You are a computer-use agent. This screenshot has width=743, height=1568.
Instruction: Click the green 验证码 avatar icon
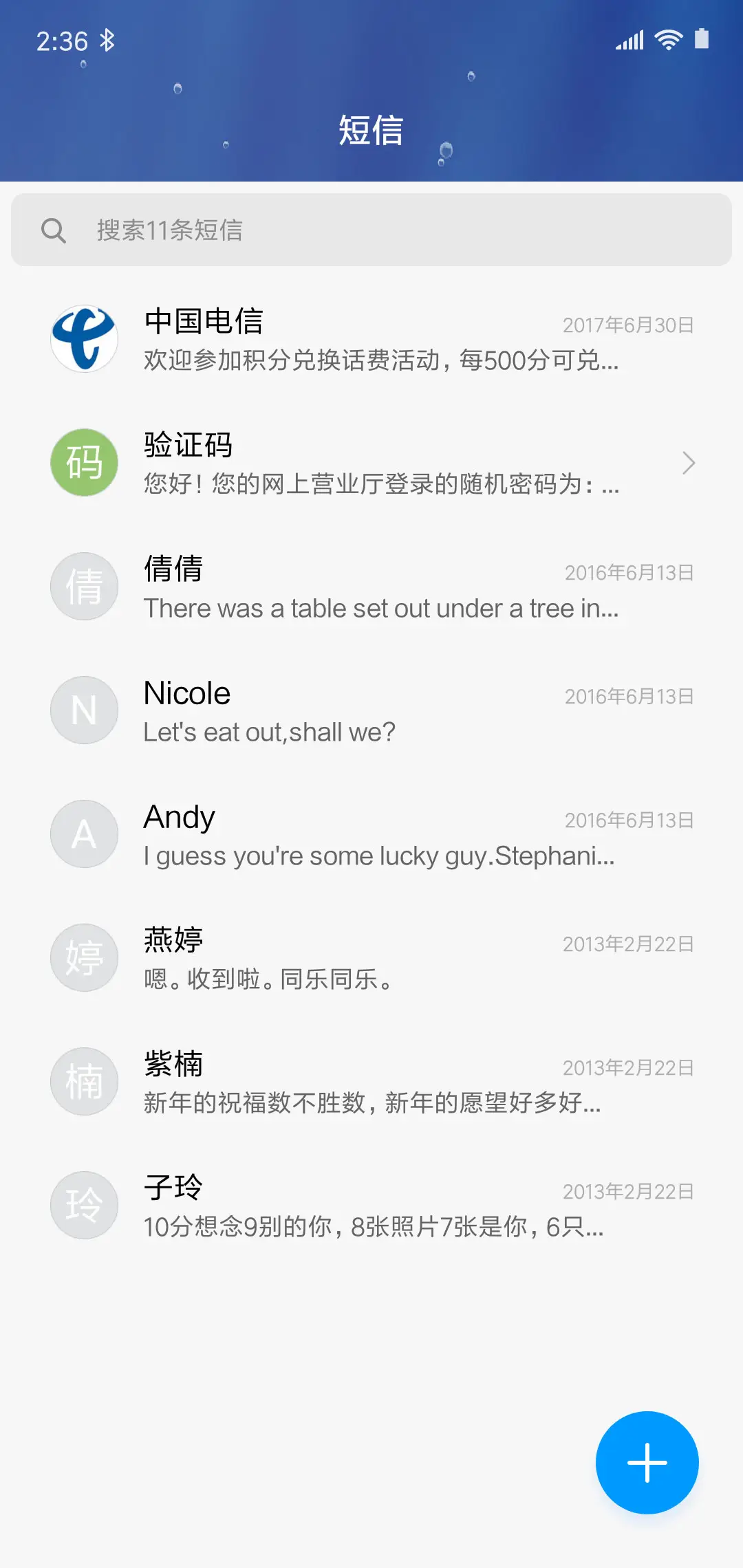[84, 462]
